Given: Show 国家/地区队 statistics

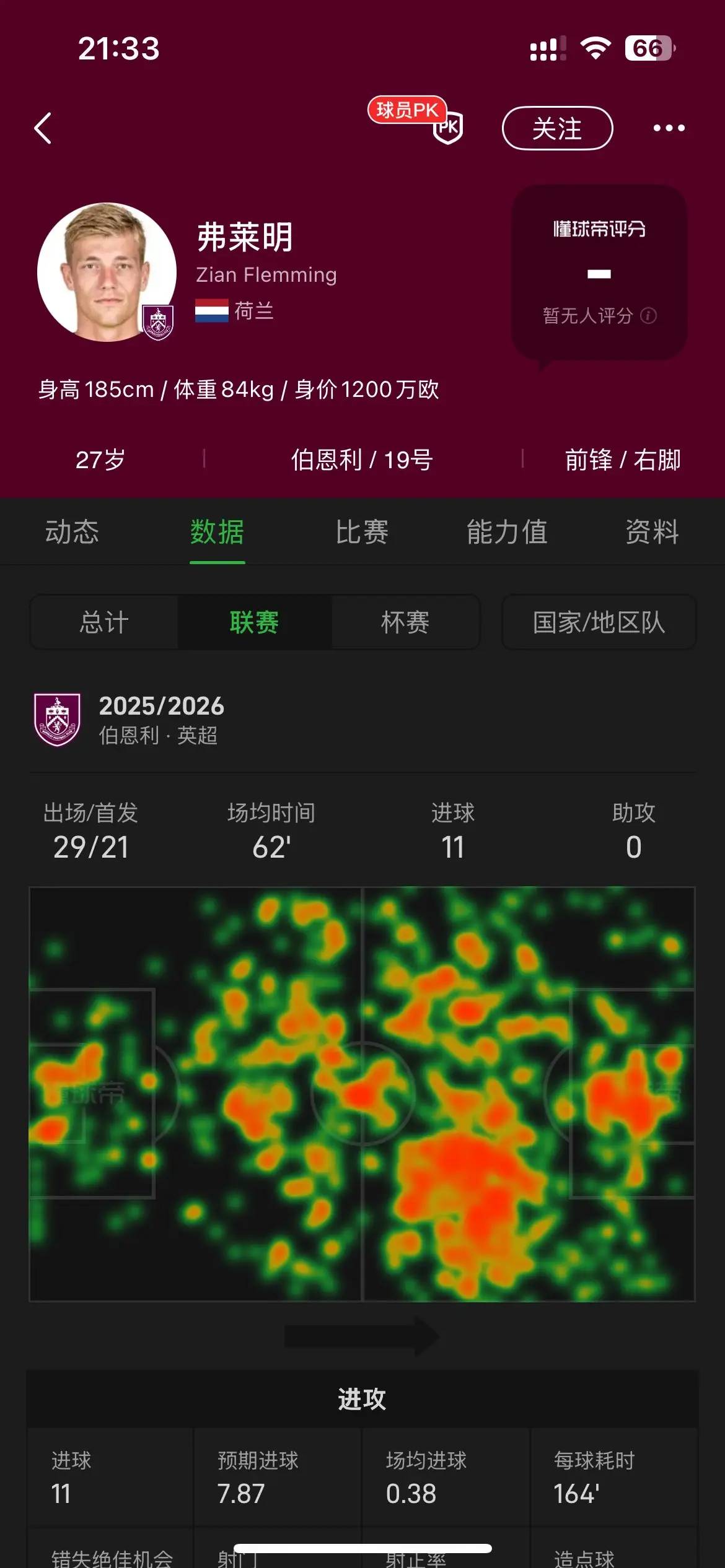Looking at the screenshot, I should (599, 622).
